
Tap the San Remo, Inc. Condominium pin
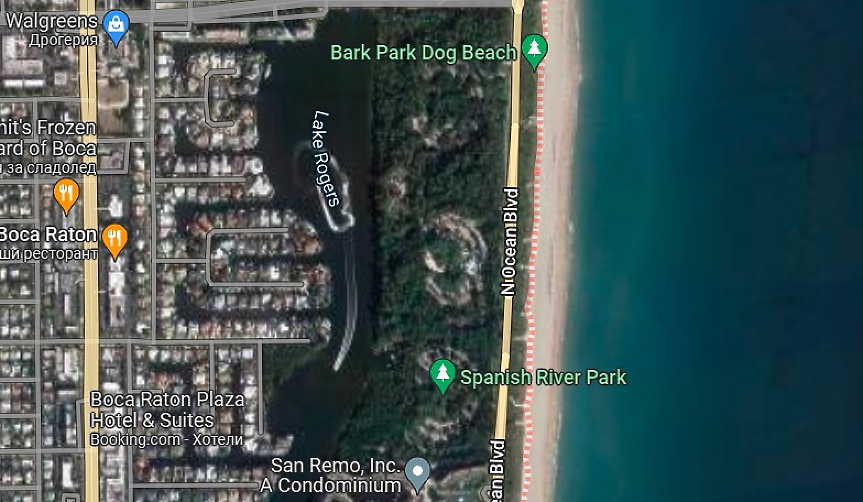418,469
